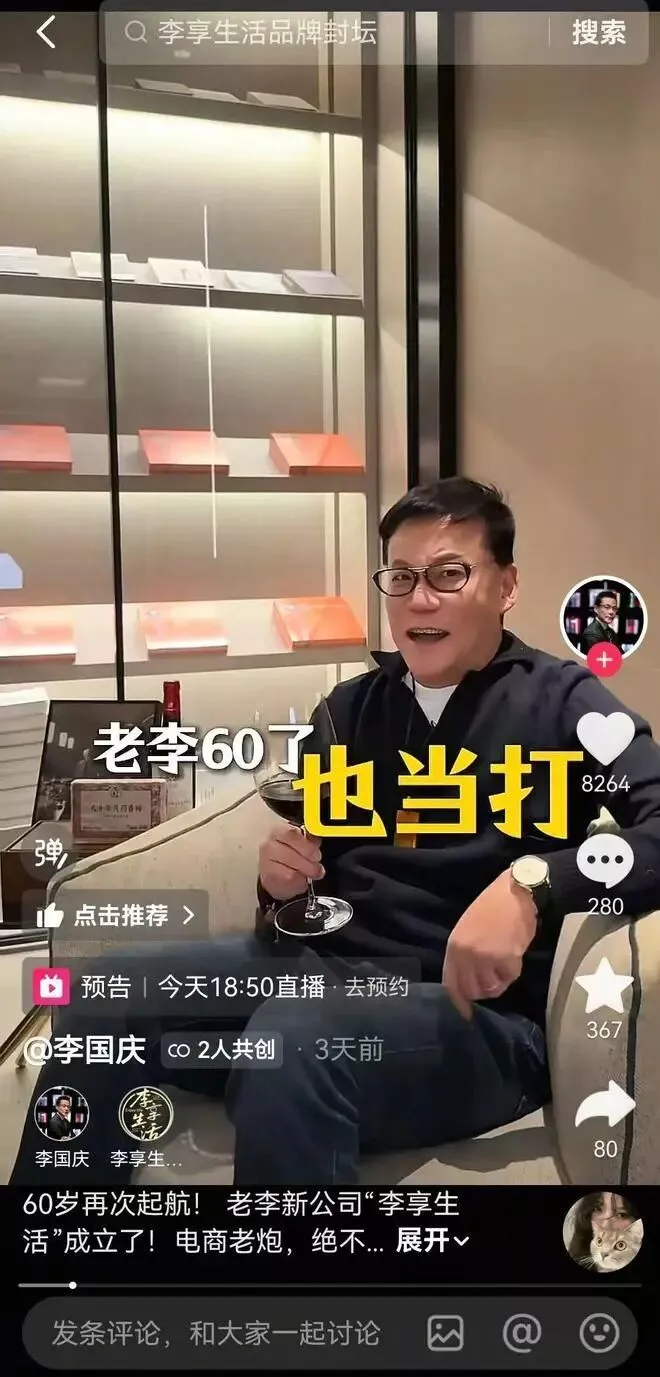Open the 李国庆 co-creator avatar
The height and width of the screenshot is (1377, 660).
62,1115
